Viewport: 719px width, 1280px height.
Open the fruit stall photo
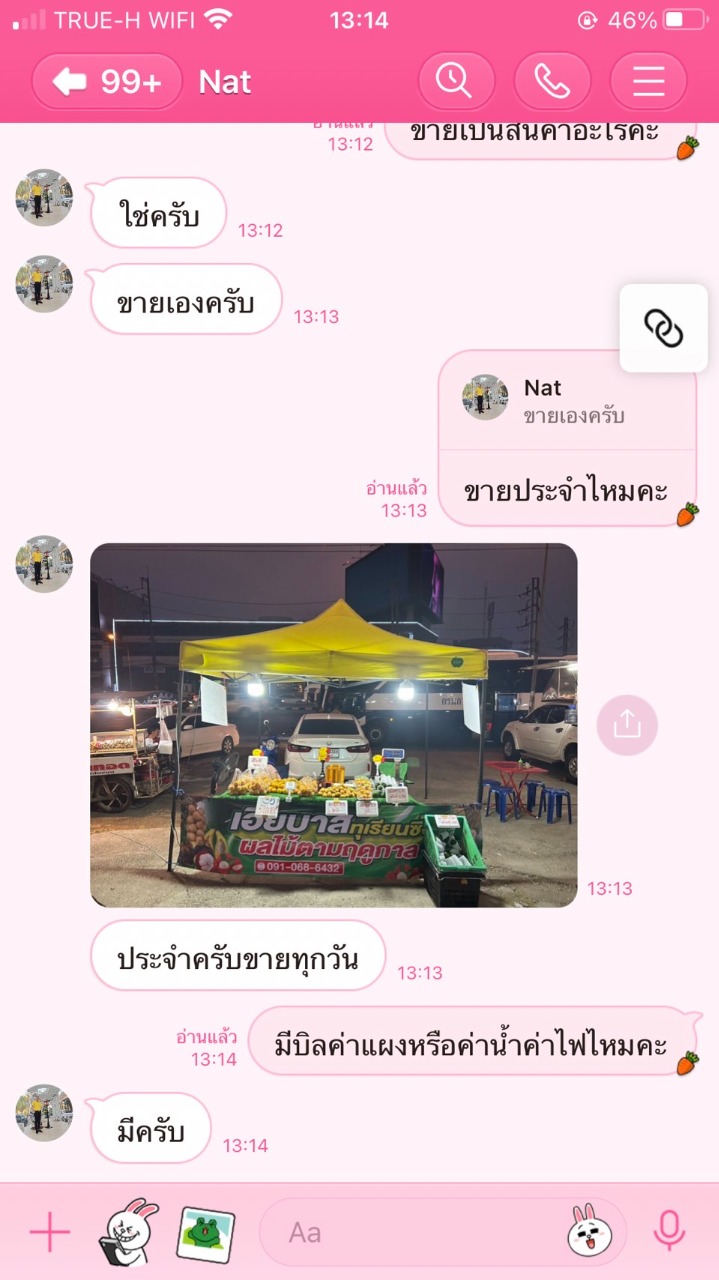pyautogui.click(x=333, y=725)
